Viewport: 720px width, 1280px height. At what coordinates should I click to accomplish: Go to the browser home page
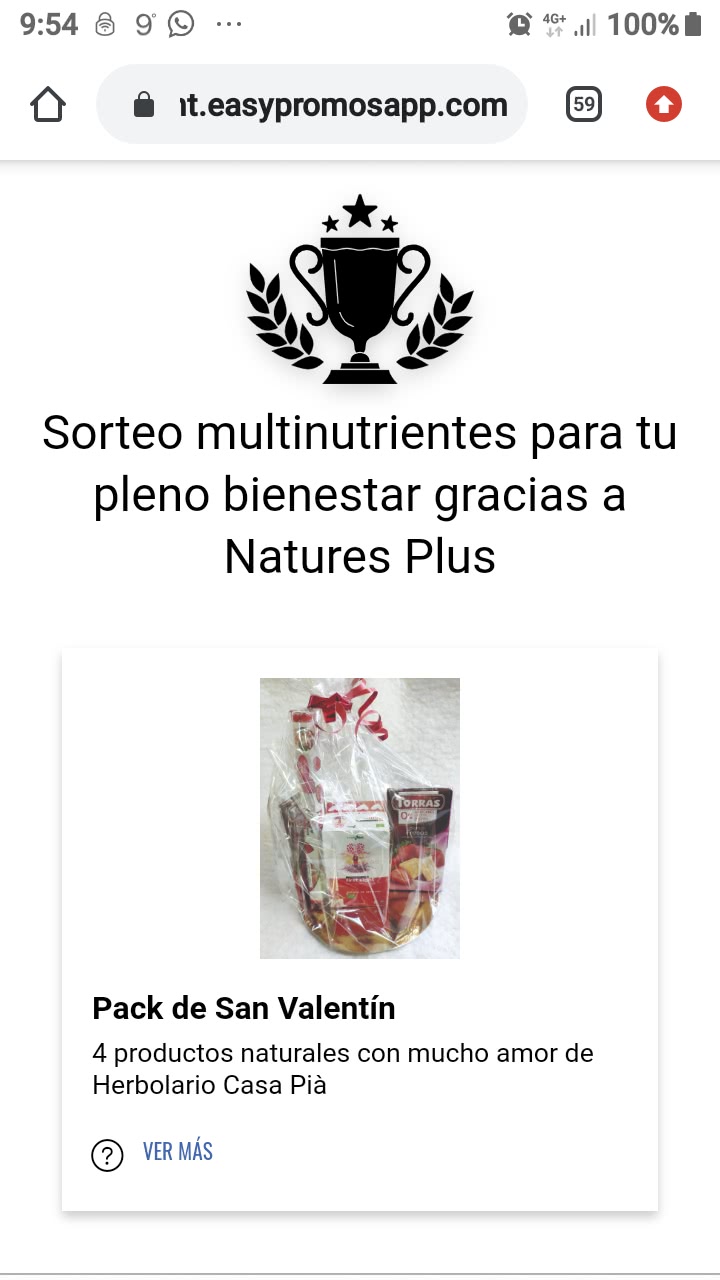coord(48,104)
